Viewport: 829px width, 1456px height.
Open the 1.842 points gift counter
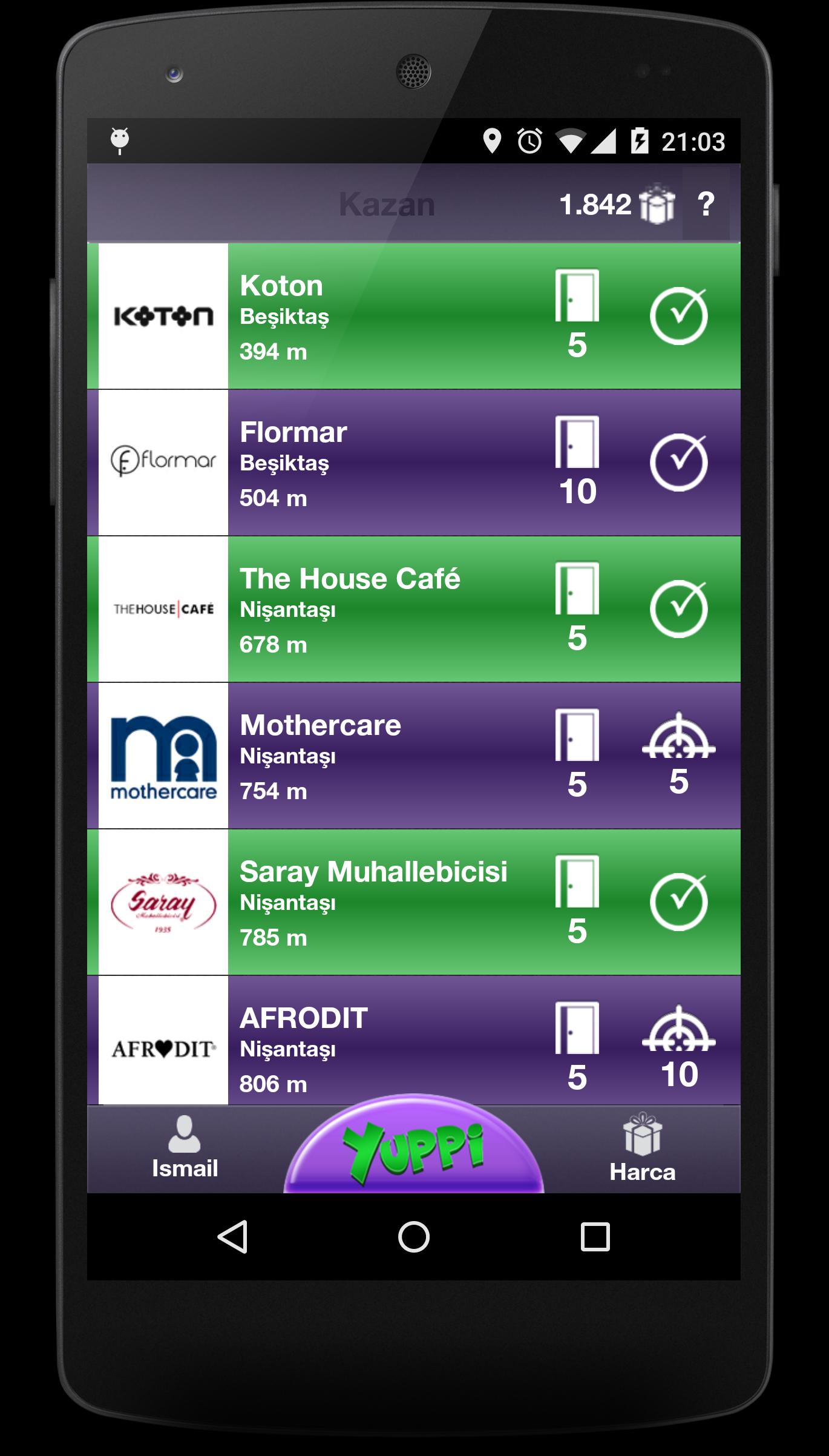pos(616,205)
